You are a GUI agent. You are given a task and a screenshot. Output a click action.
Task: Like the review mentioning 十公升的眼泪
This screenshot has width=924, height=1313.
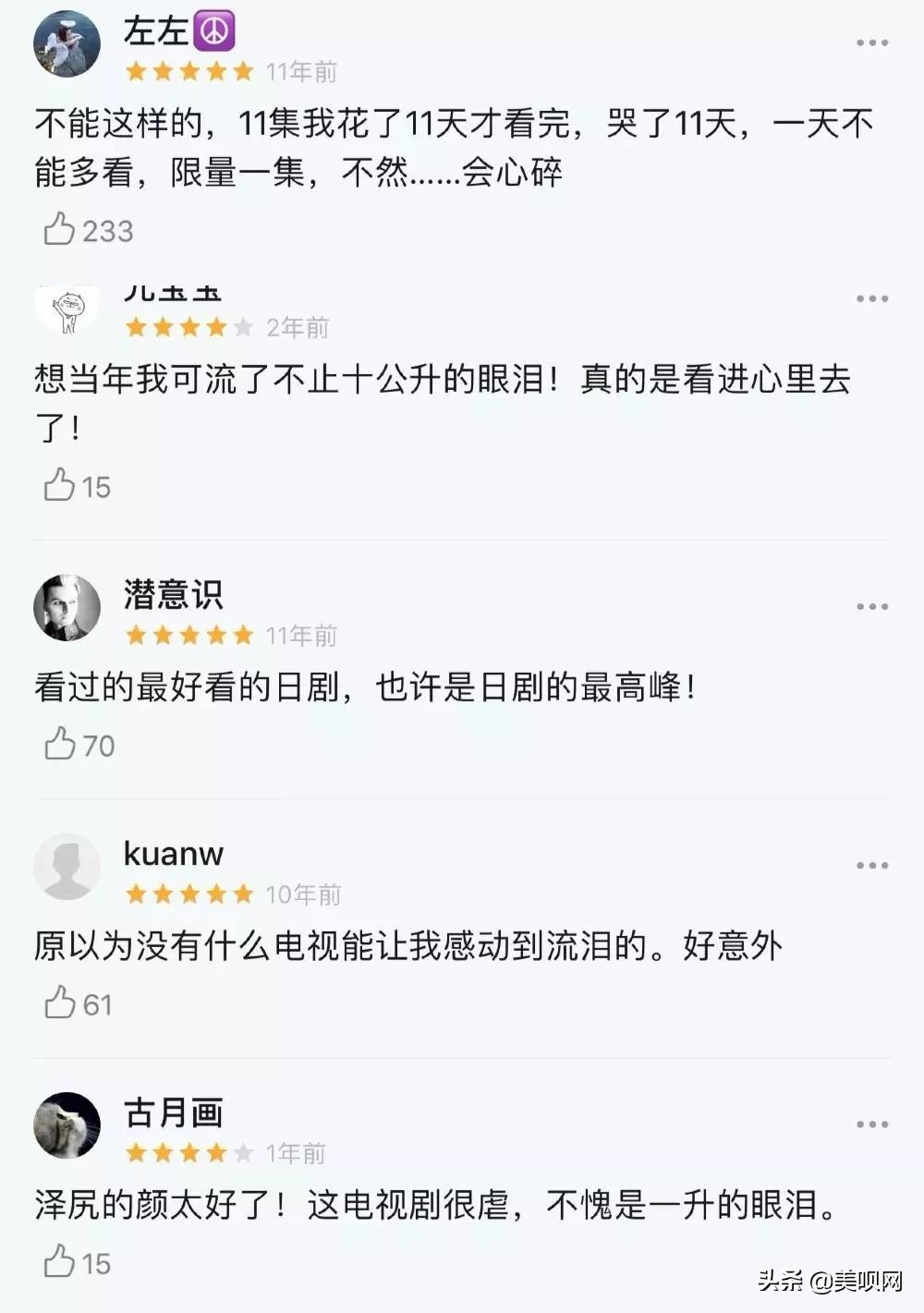(60, 485)
